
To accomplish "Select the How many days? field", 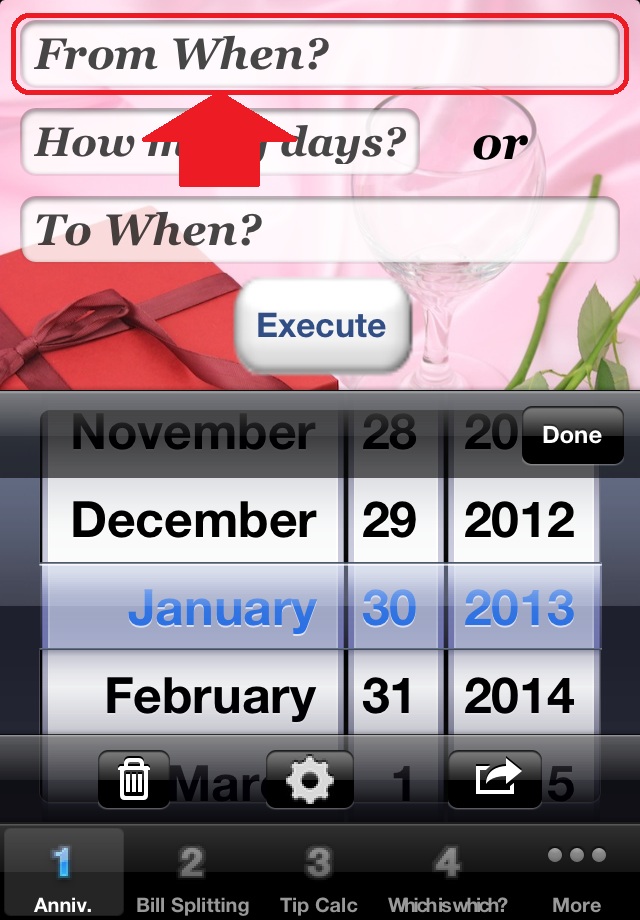I will tap(219, 143).
